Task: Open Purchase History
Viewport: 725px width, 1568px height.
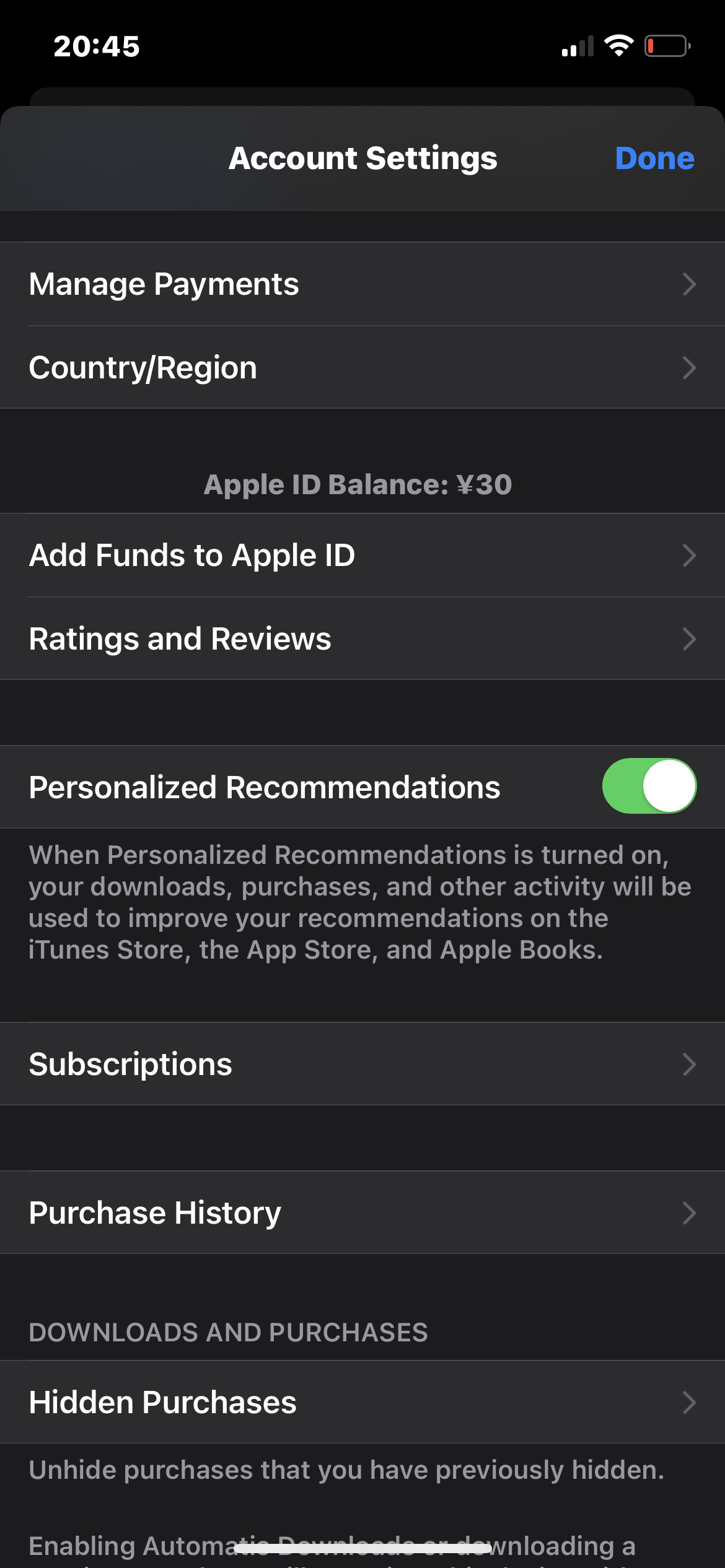Action: 362,1213
